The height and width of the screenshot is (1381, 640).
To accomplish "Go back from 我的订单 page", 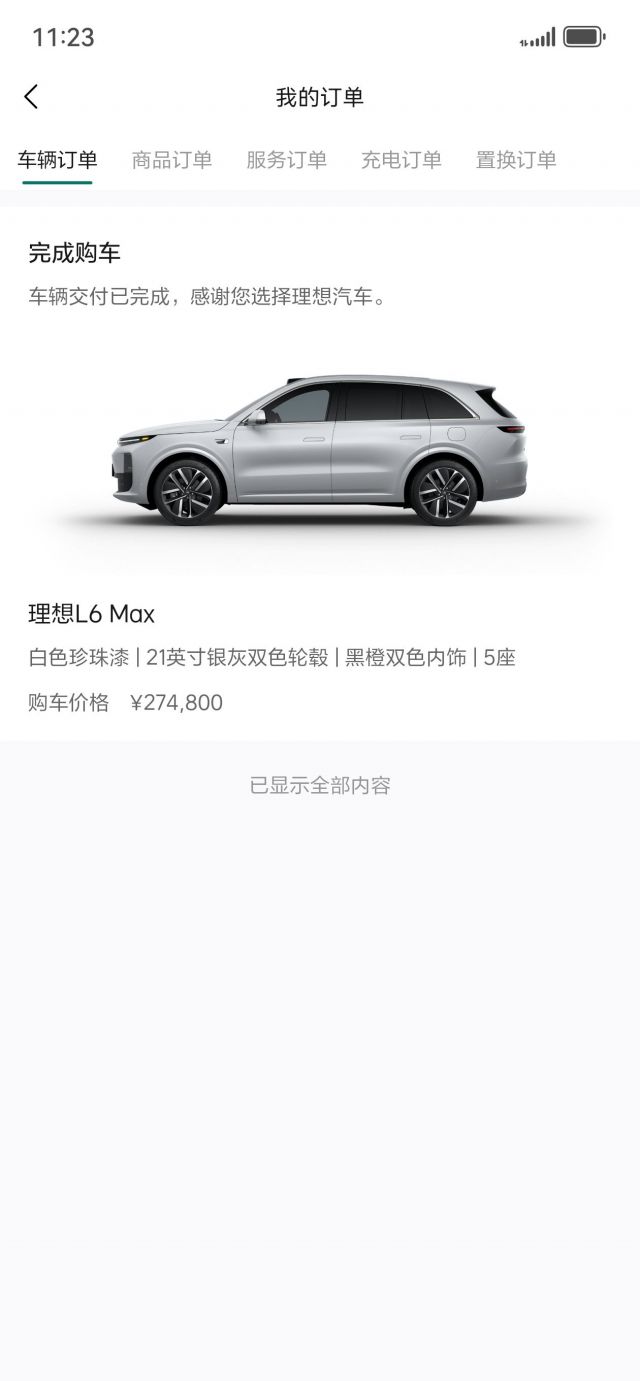I will (x=31, y=97).
